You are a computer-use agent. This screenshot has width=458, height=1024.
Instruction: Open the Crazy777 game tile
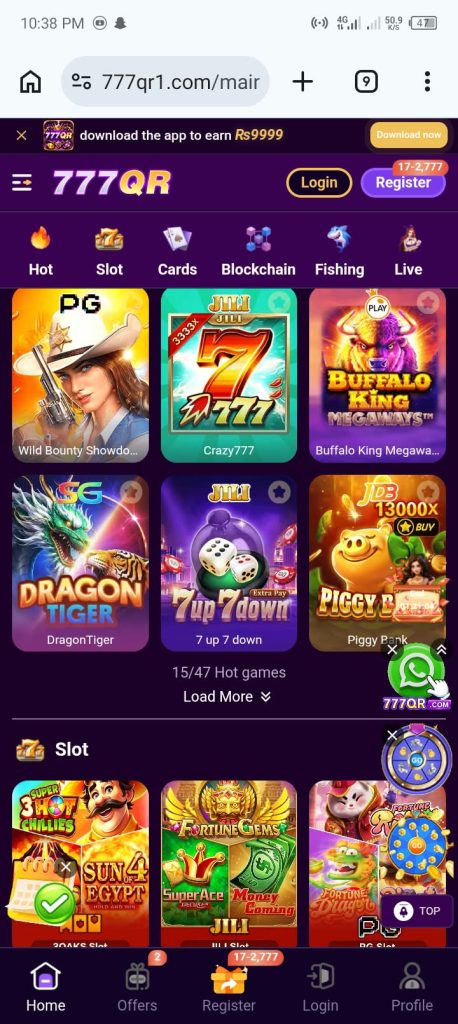click(229, 376)
